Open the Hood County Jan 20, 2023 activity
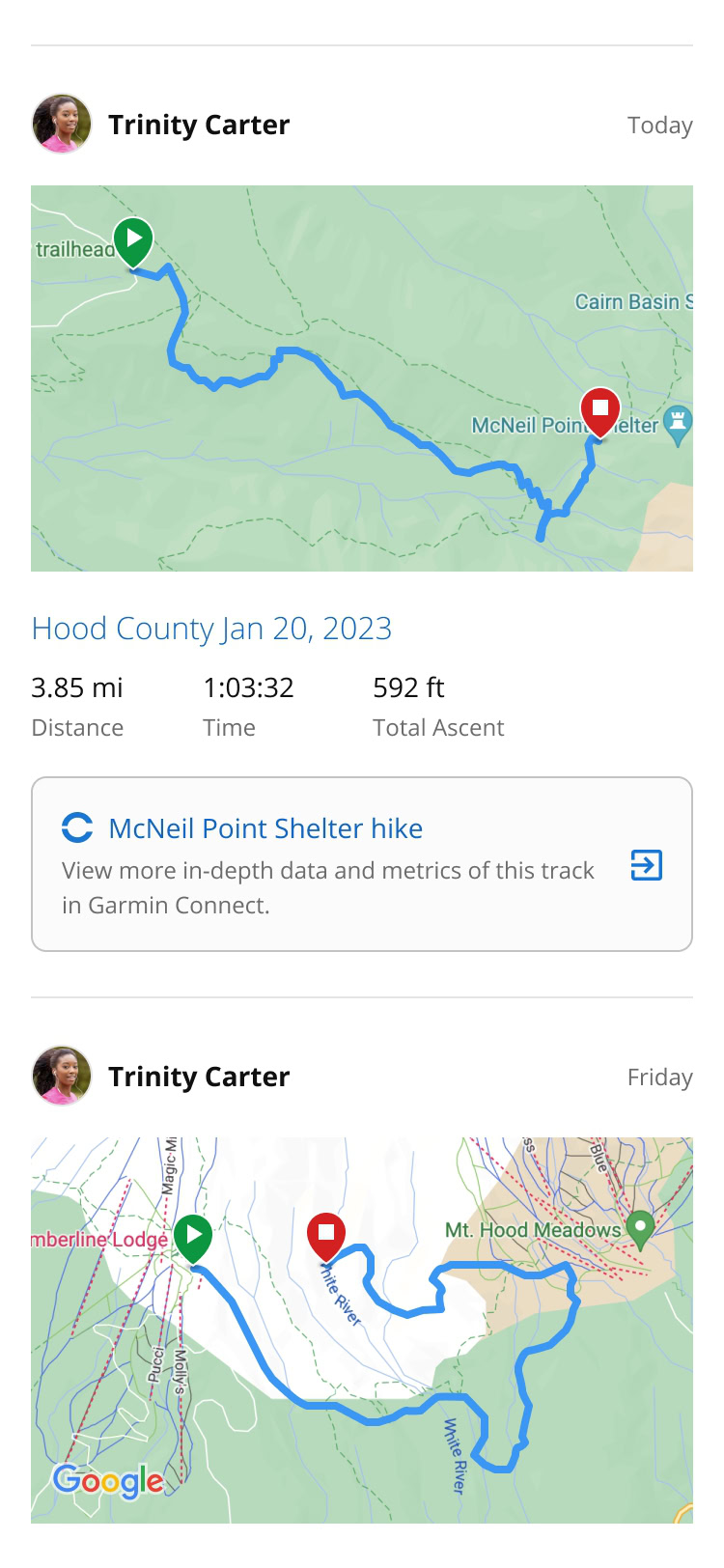724x1568 pixels. (211, 629)
